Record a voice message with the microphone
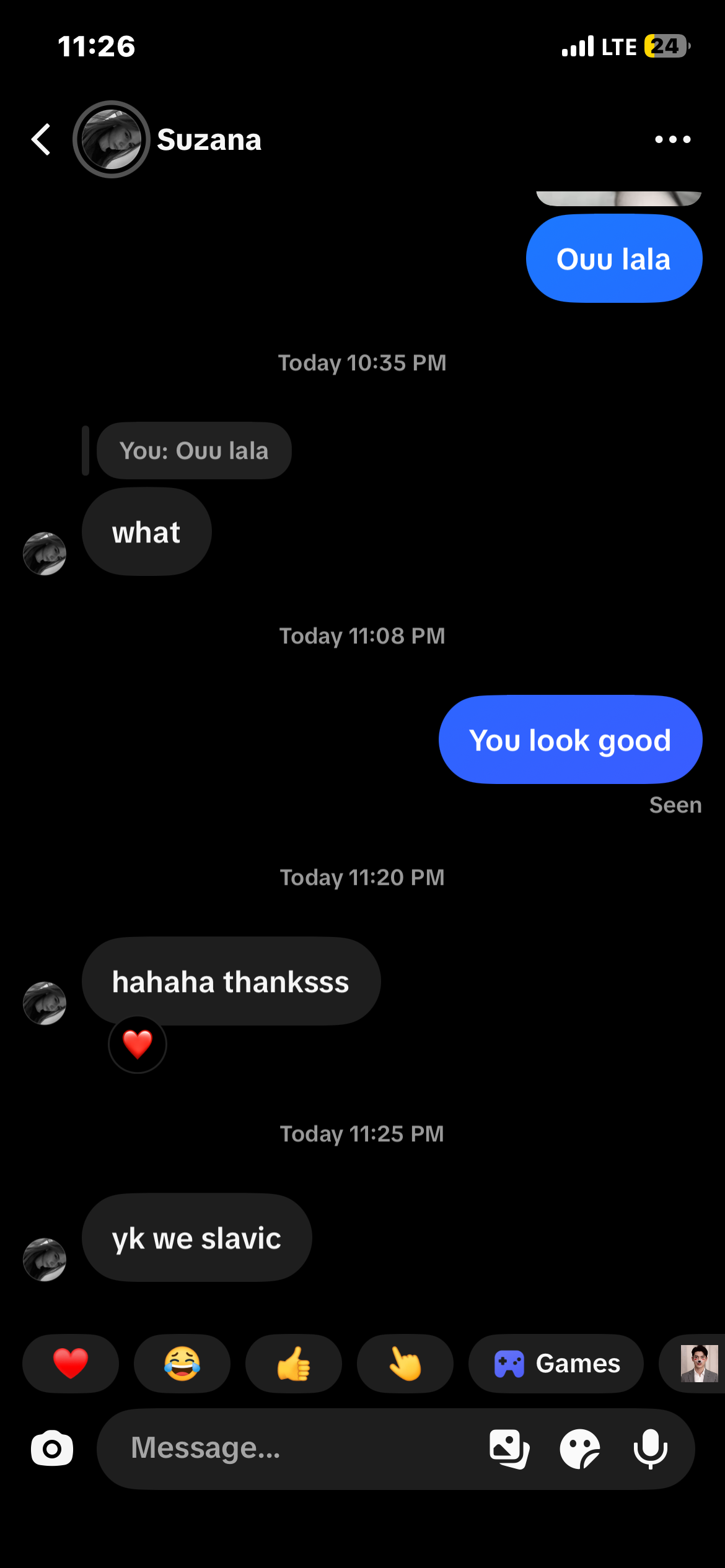The width and height of the screenshot is (725, 1568). 651,1448
